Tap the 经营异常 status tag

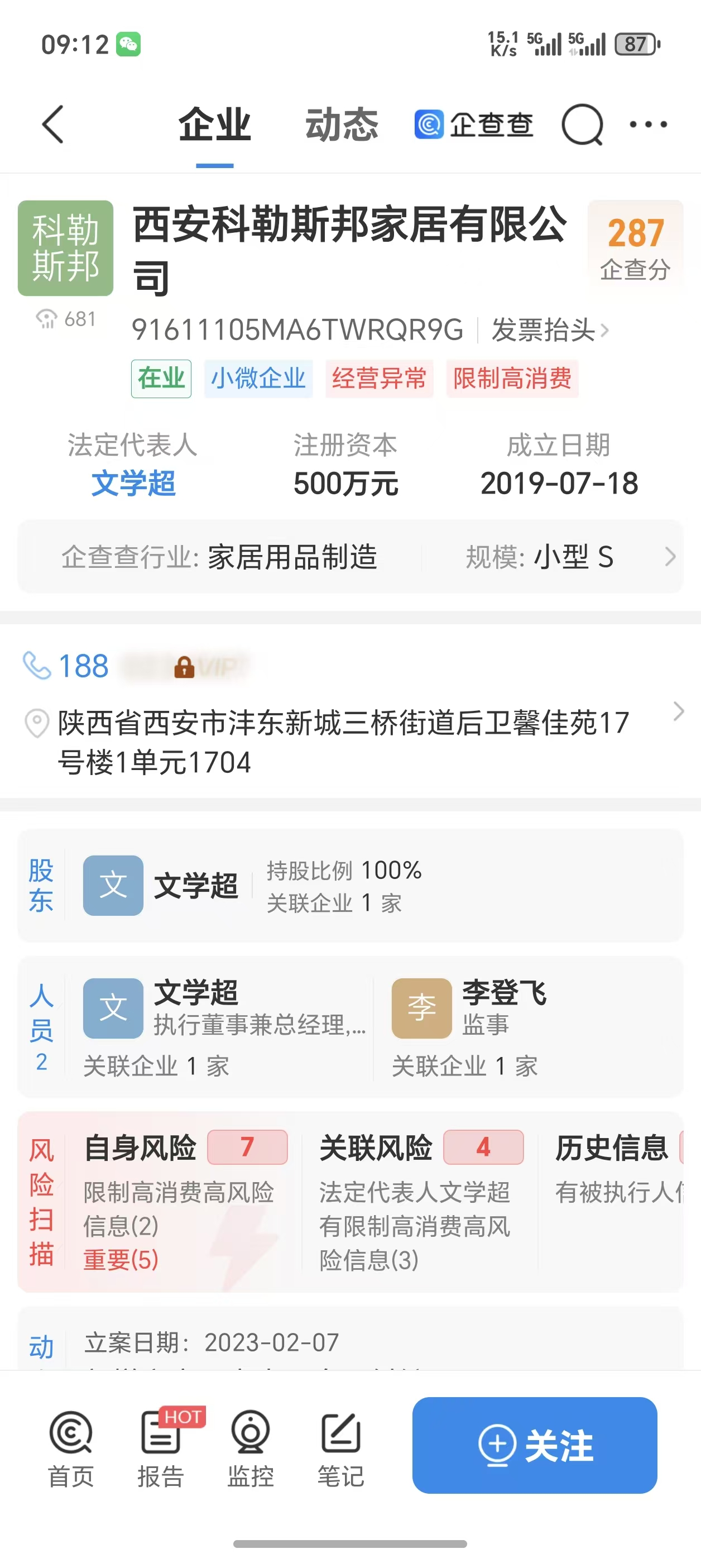[379, 379]
